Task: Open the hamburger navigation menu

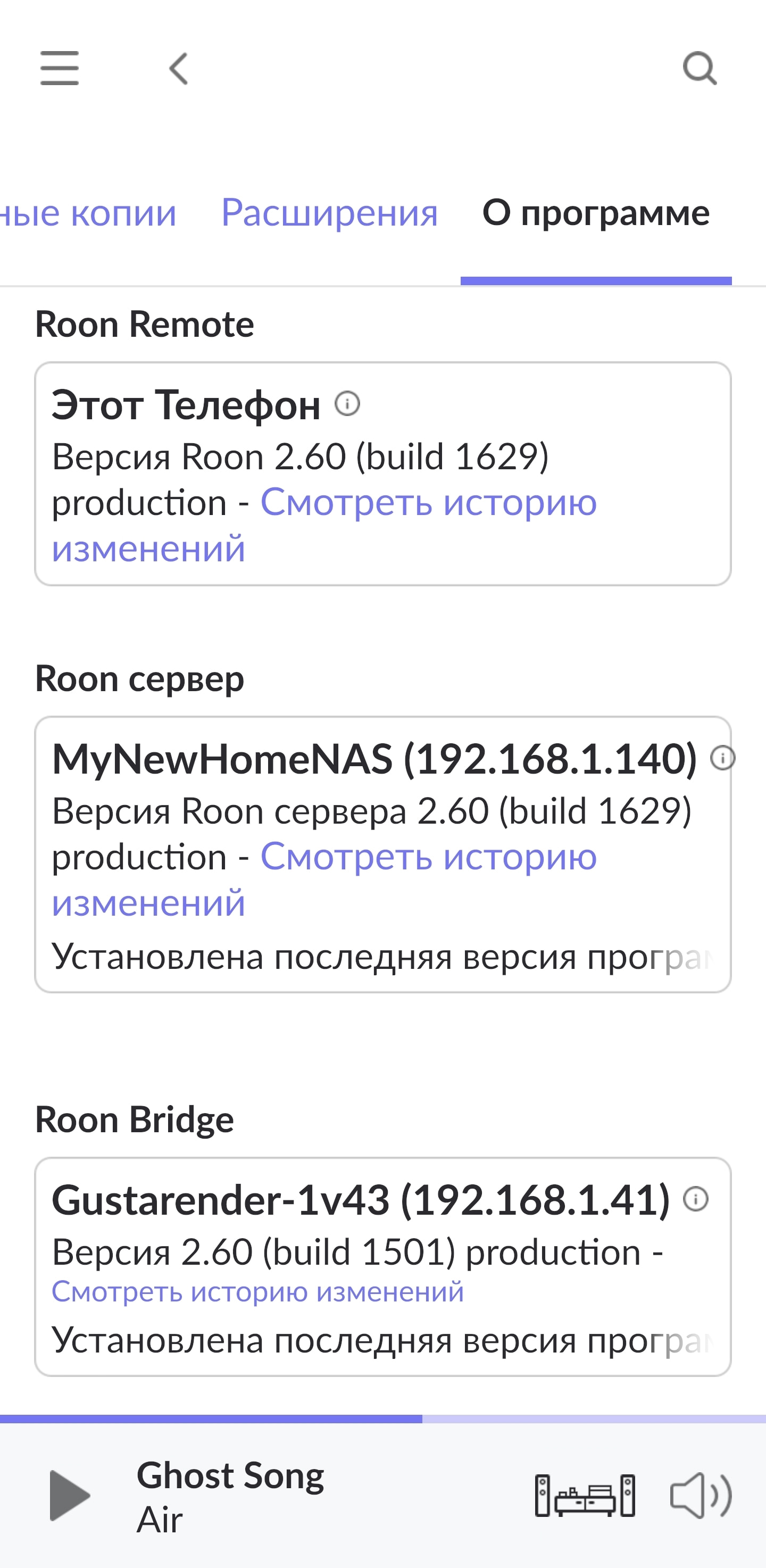Action: 59,68
